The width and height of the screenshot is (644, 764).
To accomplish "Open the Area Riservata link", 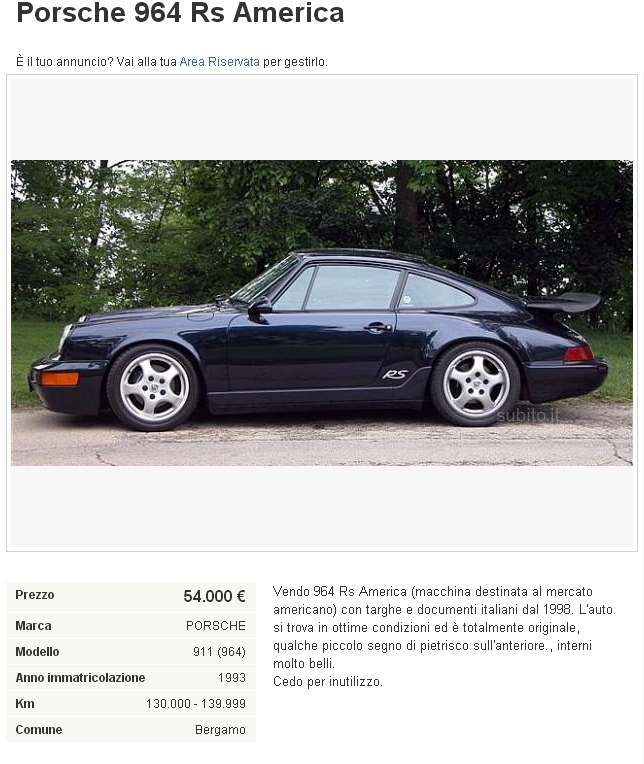I will tap(219, 62).
